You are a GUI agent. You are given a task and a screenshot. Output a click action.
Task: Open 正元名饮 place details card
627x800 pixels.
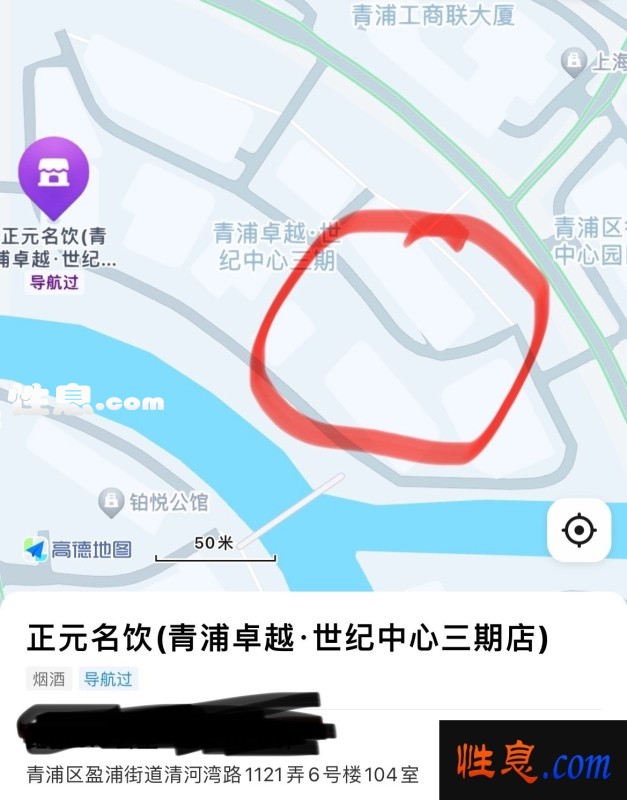coord(288,637)
